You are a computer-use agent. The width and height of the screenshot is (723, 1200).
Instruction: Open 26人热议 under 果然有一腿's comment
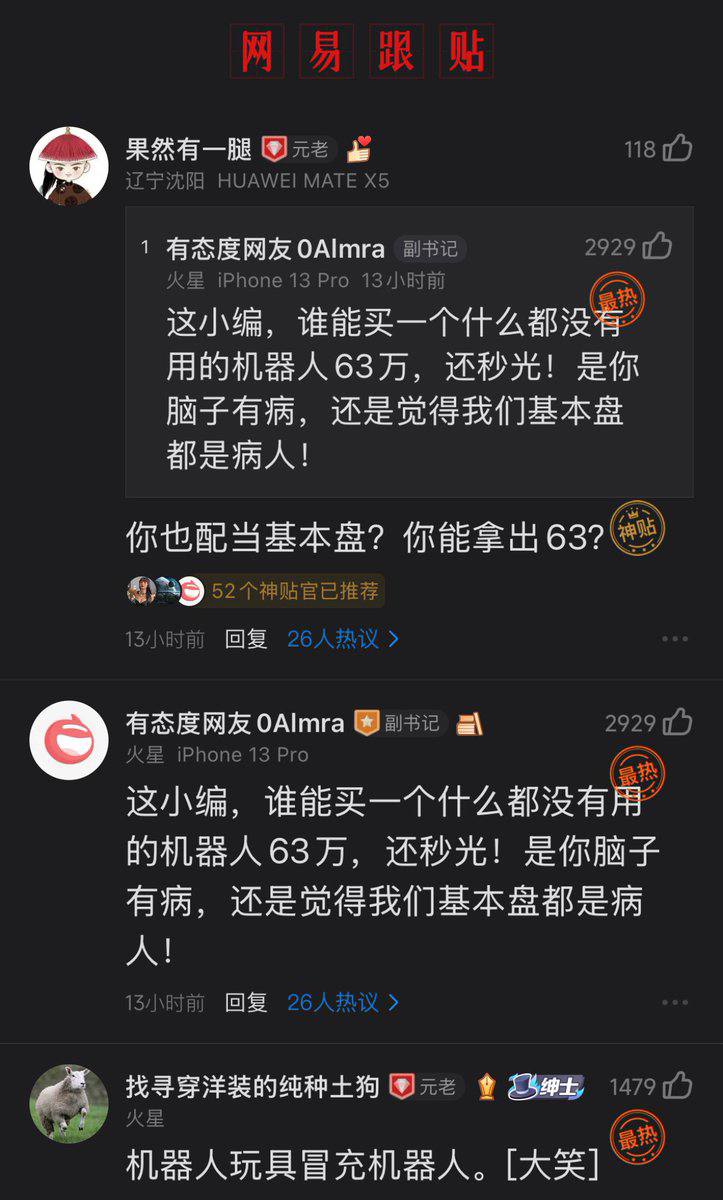point(343,639)
